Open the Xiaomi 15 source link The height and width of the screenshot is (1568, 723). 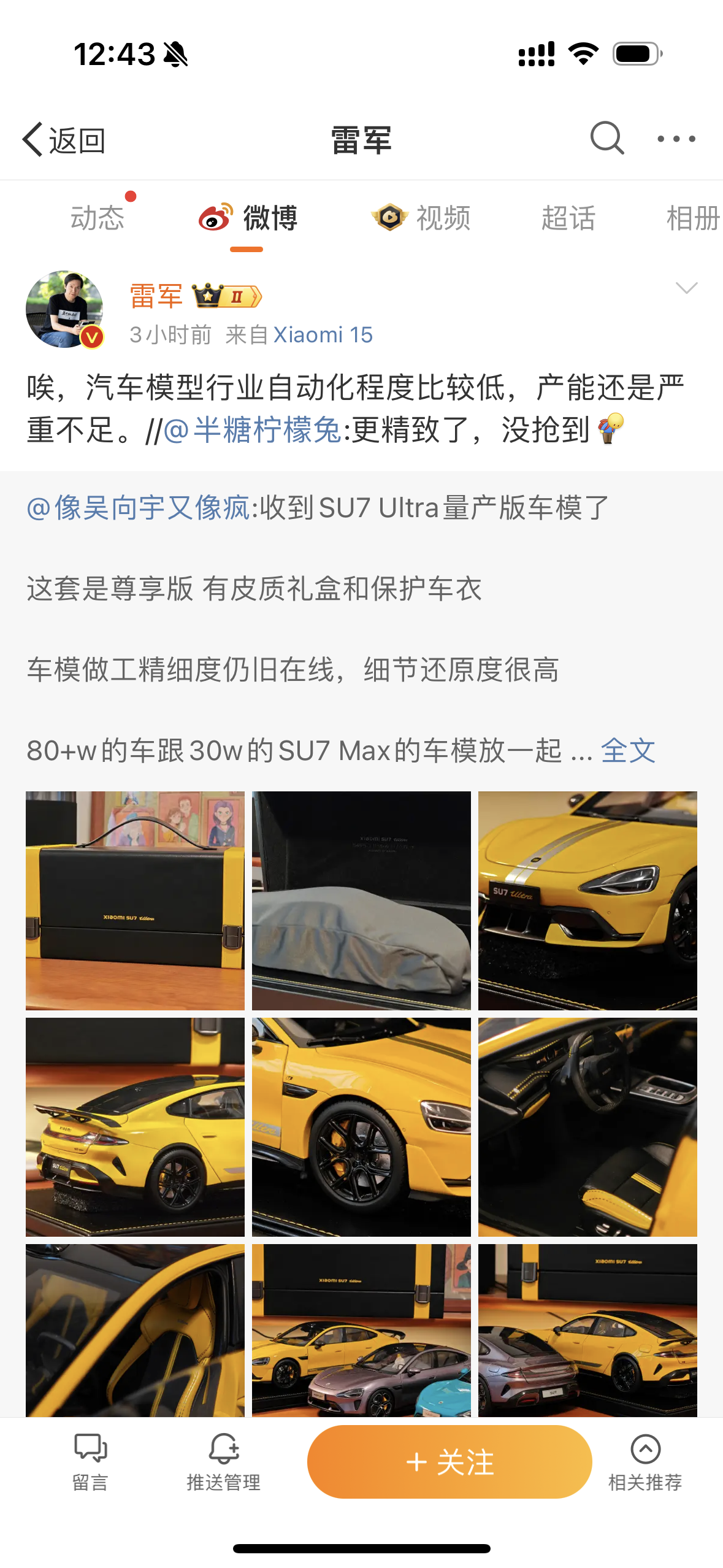tap(323, 335)
